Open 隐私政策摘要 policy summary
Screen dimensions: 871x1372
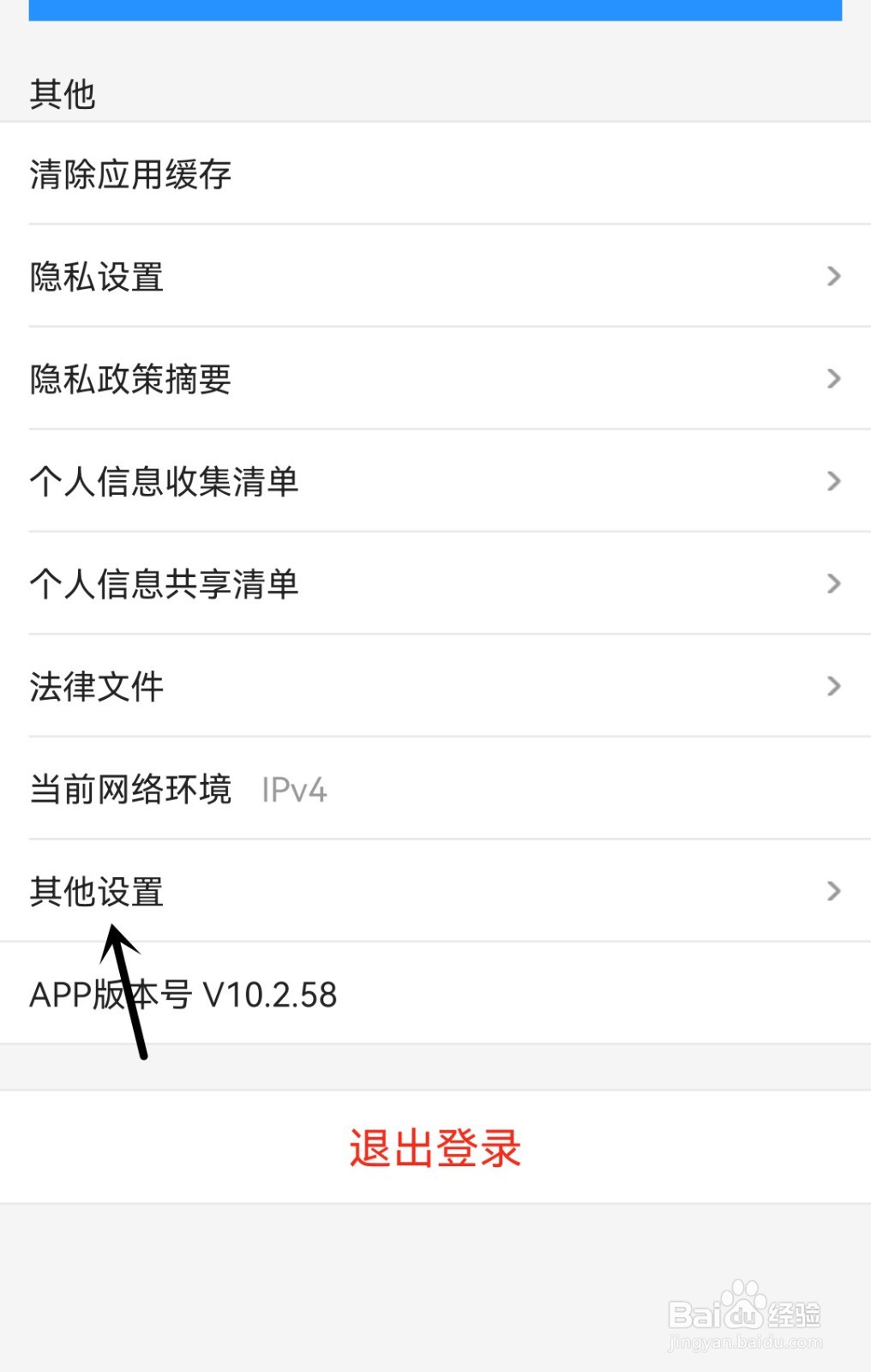tap(130, 379)
